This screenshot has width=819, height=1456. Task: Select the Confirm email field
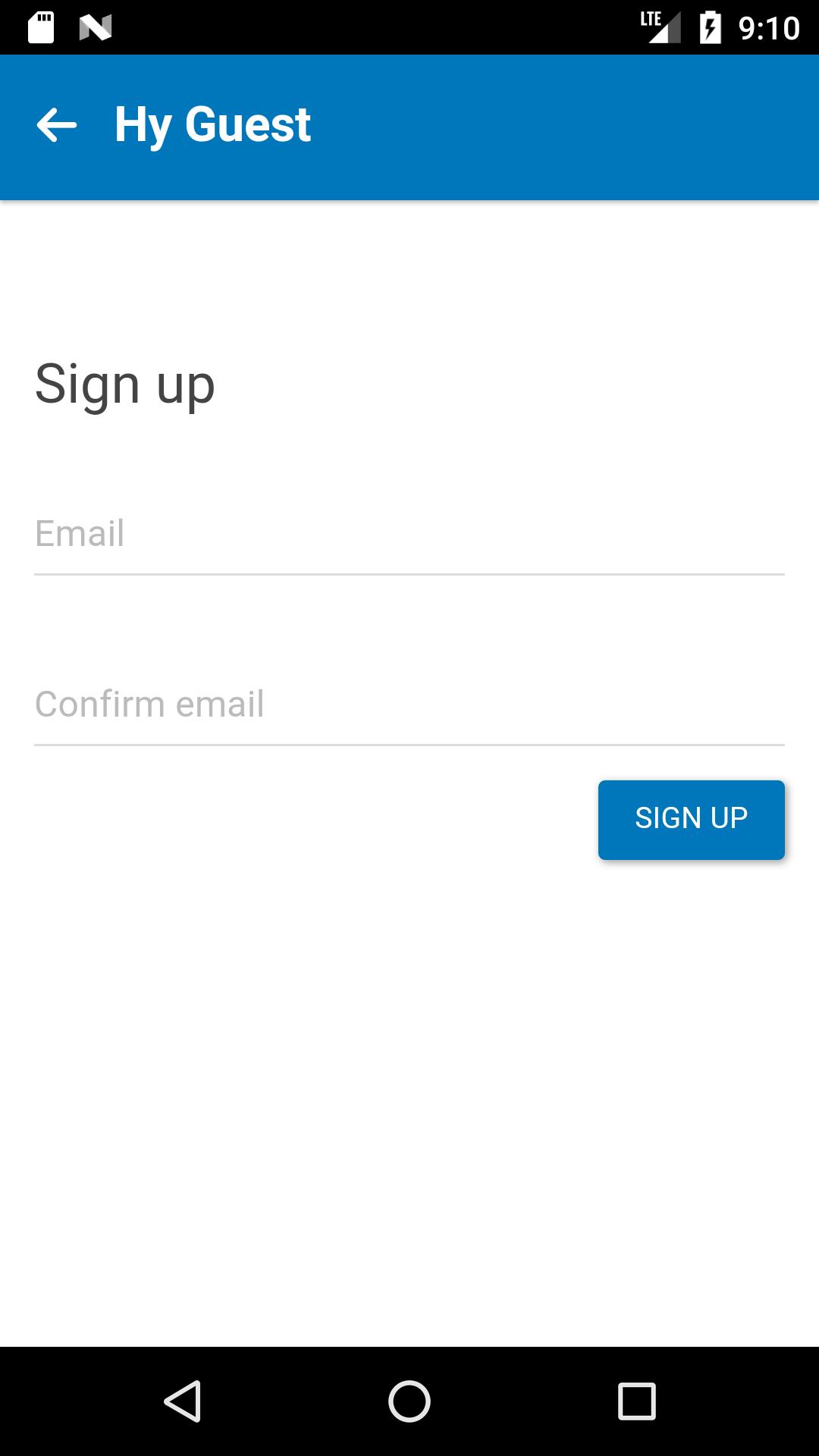409,705
